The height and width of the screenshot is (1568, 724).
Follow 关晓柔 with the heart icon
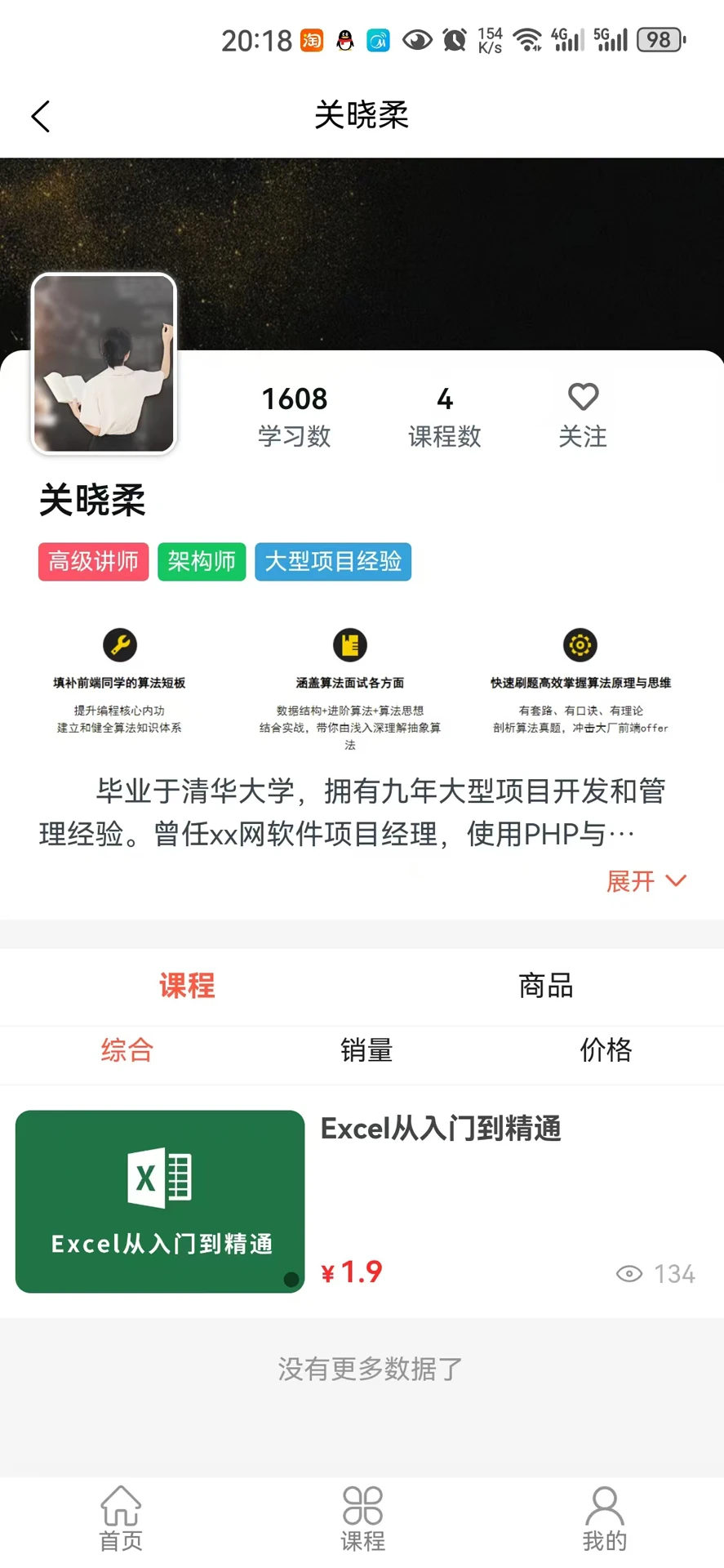(x=583, y=414)
